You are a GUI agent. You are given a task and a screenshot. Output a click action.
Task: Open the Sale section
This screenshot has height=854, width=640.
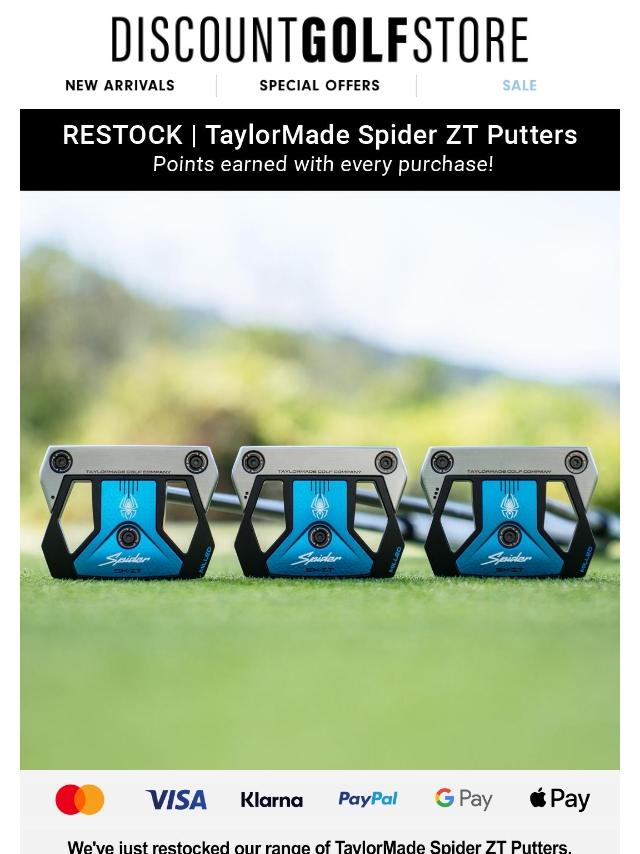(x=519, y=86)
